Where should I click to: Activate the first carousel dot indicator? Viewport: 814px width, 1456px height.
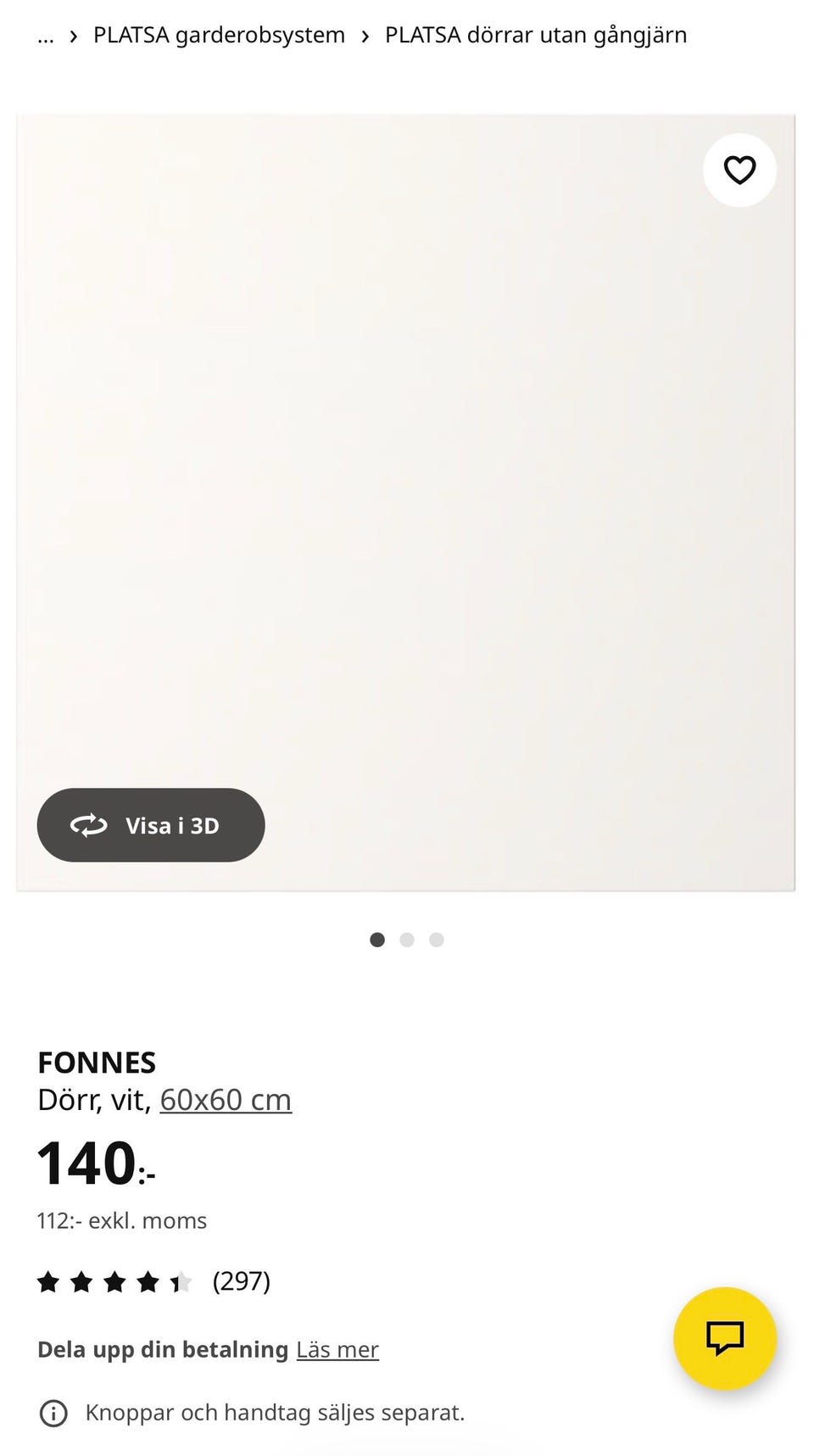[x=377, y=940]
